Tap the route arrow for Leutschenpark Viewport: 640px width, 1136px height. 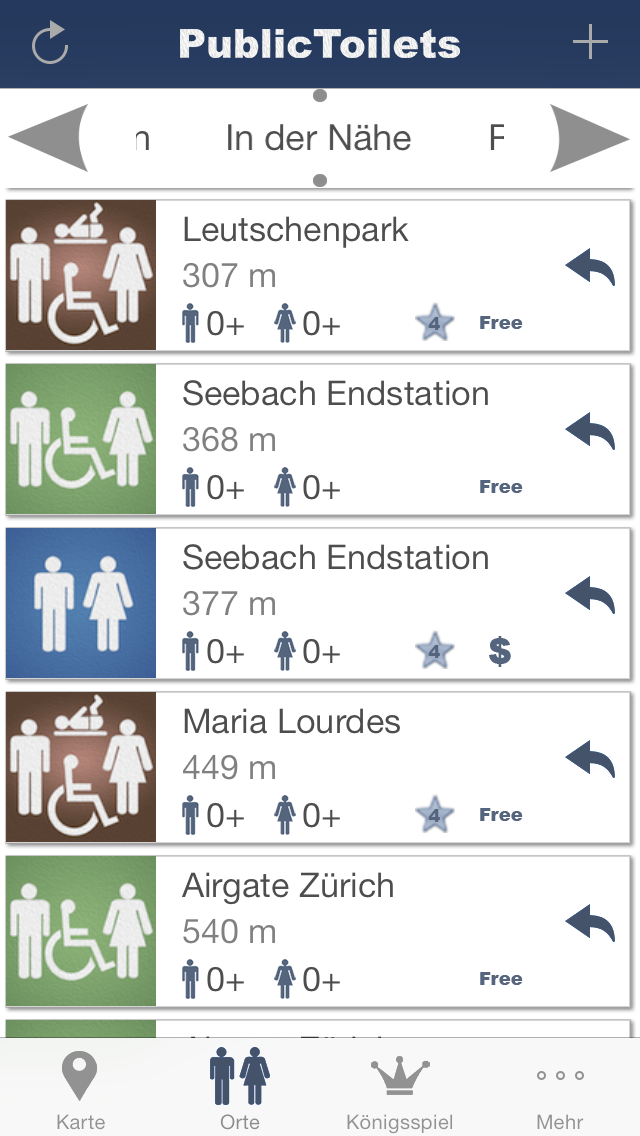point(590,268)
